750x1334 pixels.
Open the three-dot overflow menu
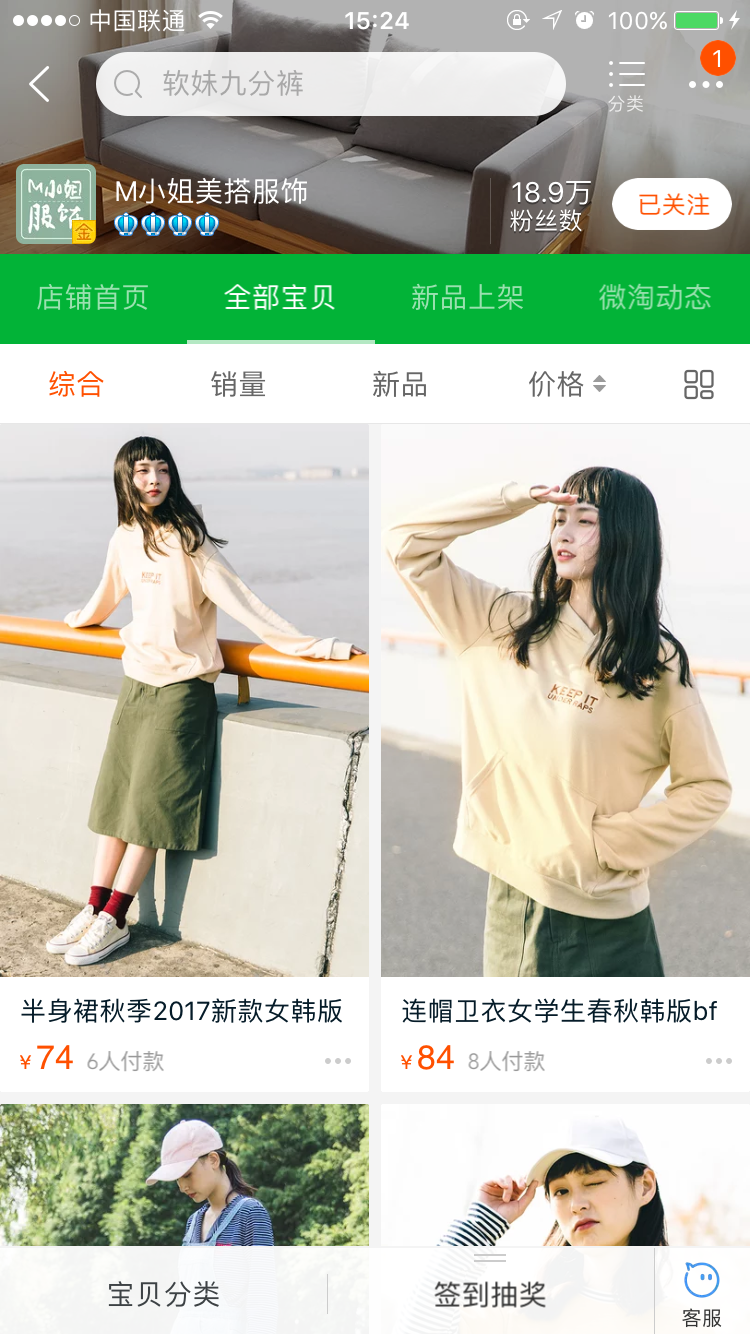point(706,84)
